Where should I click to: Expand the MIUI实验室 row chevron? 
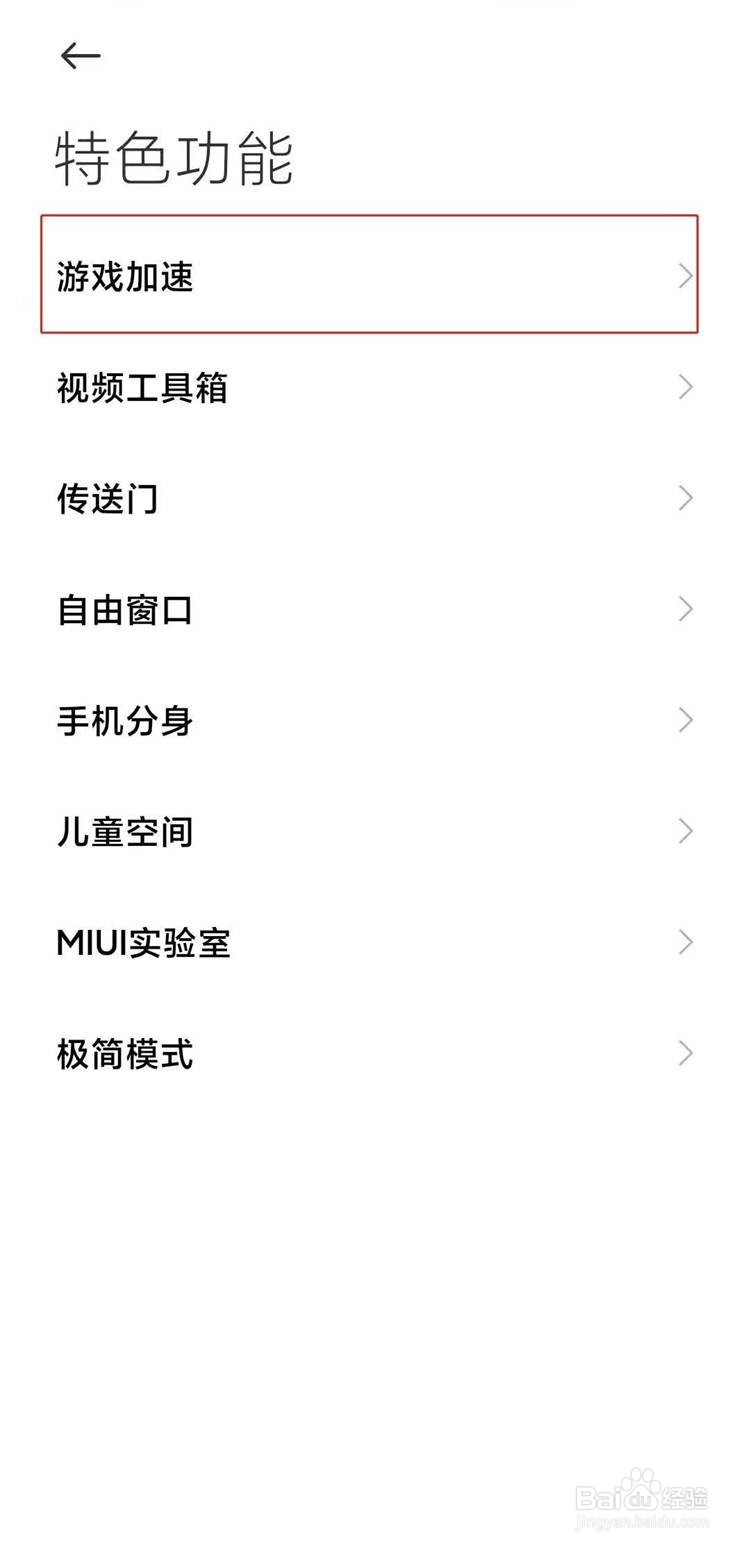pos(684,941)
